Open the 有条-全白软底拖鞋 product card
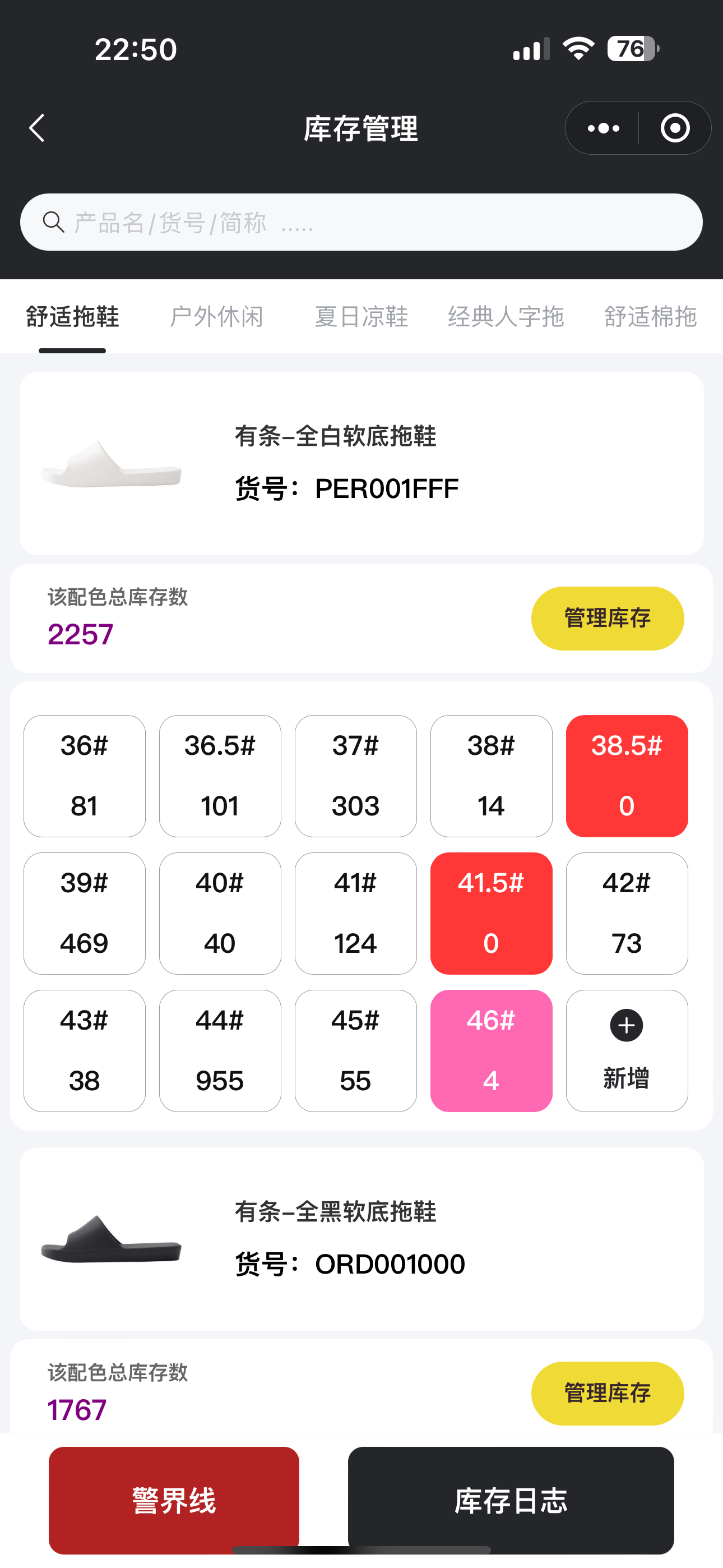This screenshot has width=723, height=1568. click(361, 463)
